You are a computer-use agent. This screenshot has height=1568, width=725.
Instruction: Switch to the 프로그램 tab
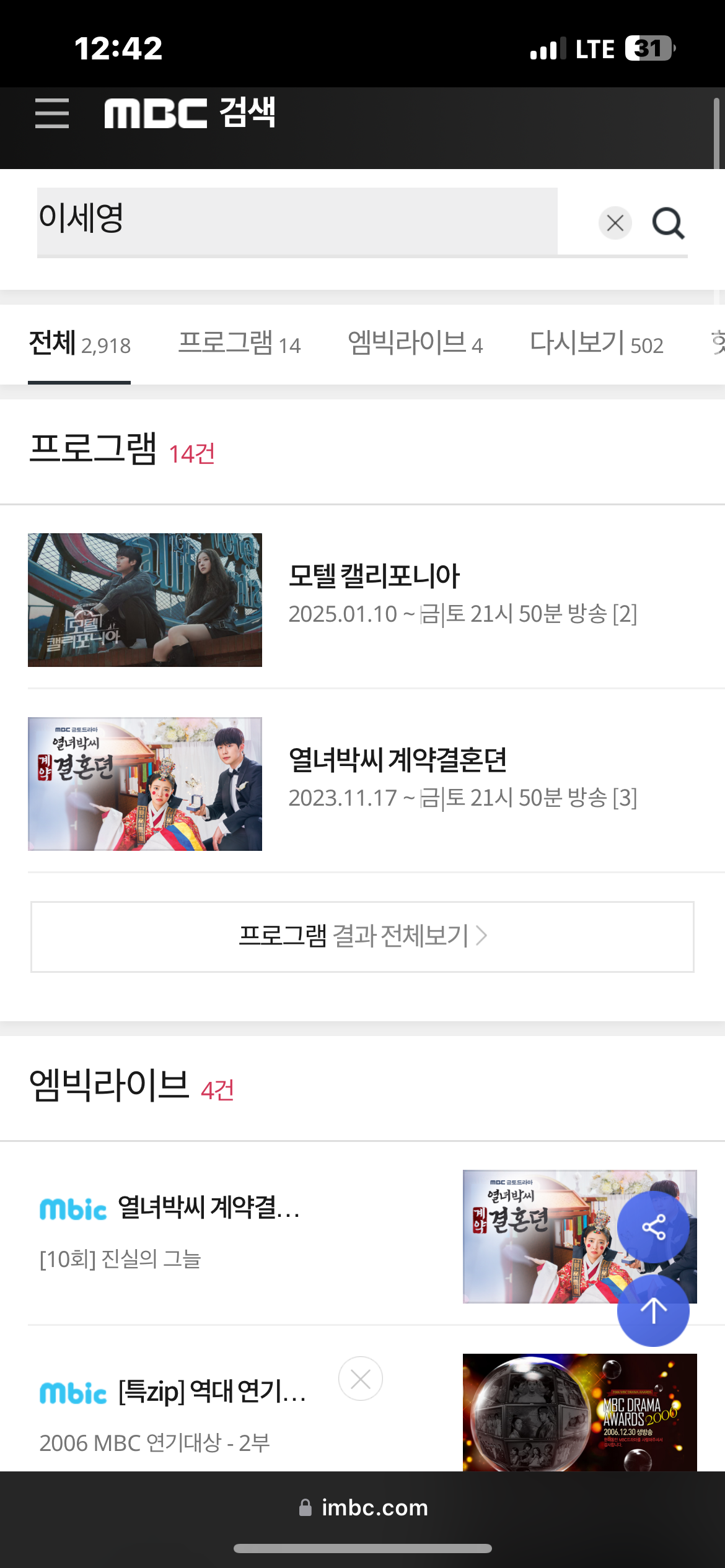click(x=239, y=344)
